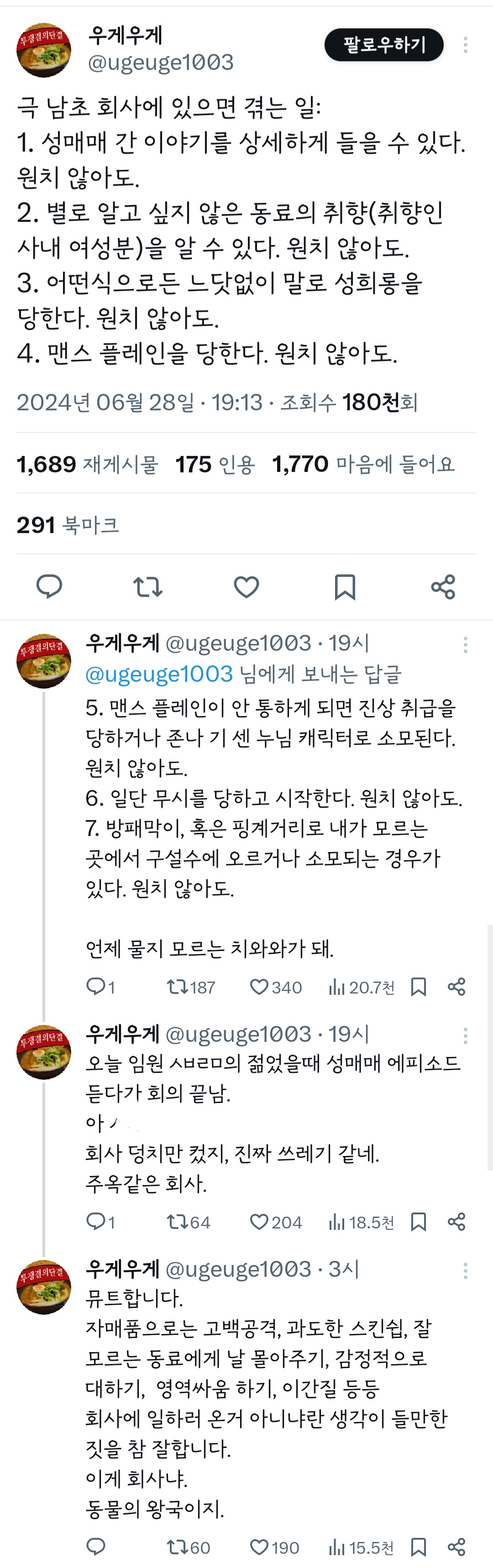493x1568 pixels.
Task: Bookmark the 뮤트합니다 reply
Action: (x=418, y=1547)
